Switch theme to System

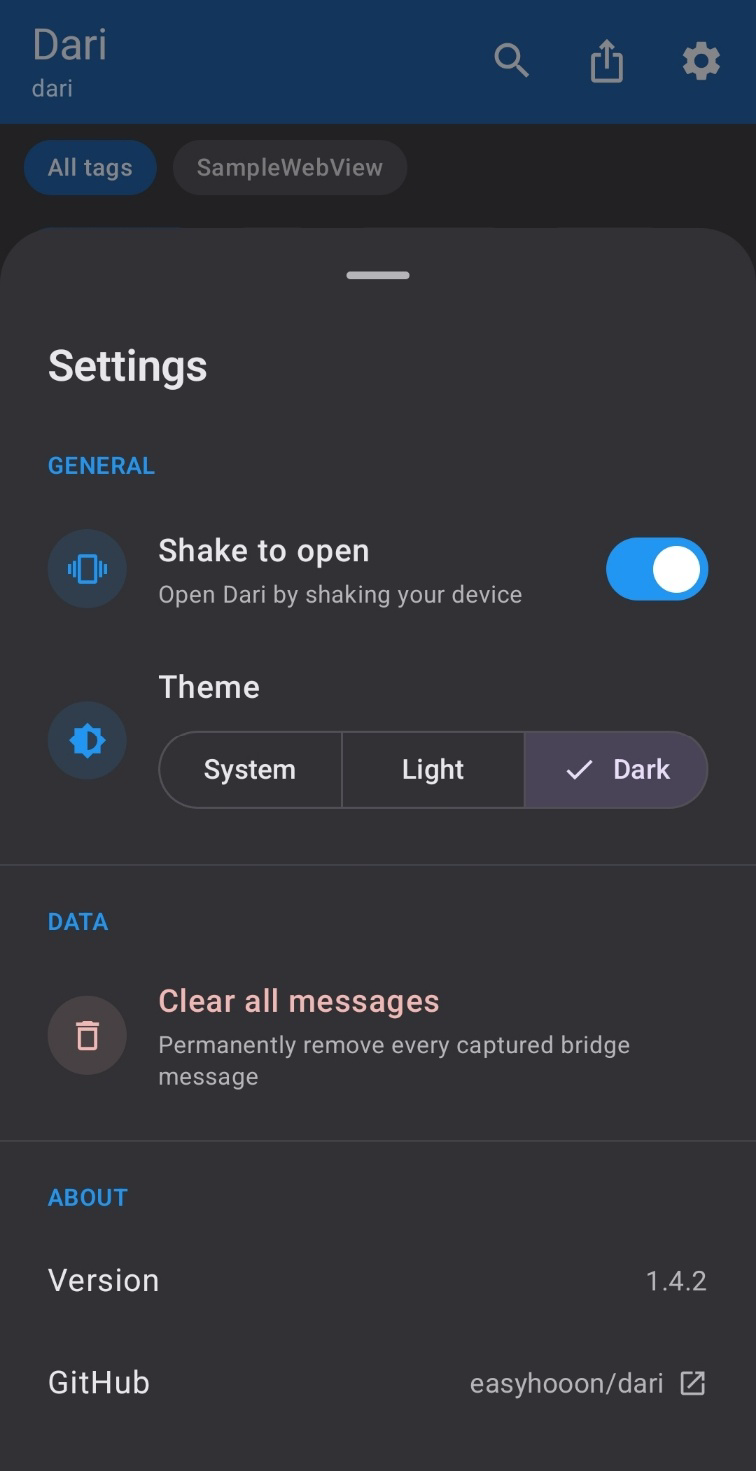tap(250, 769)
